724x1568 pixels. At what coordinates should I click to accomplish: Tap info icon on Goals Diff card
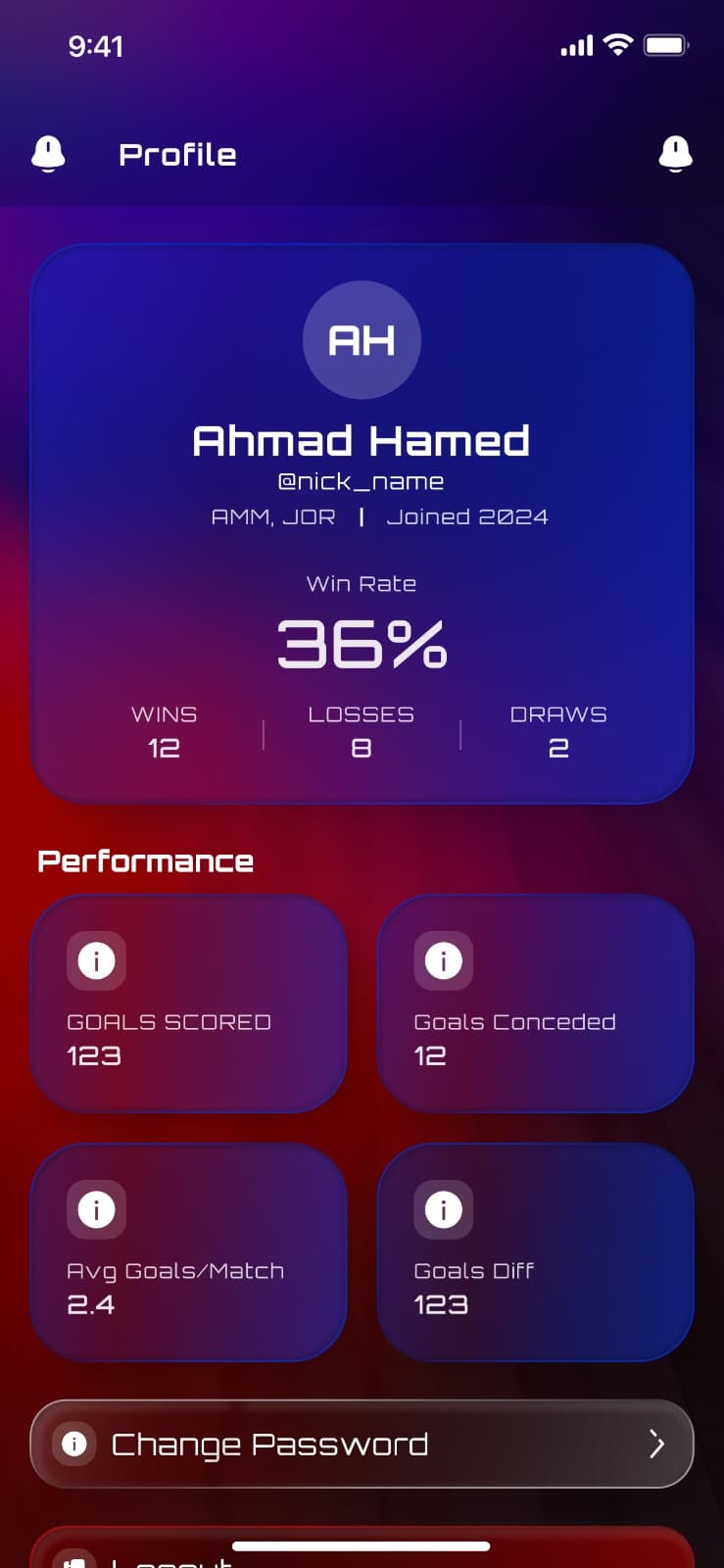[x=444, y=1209]
